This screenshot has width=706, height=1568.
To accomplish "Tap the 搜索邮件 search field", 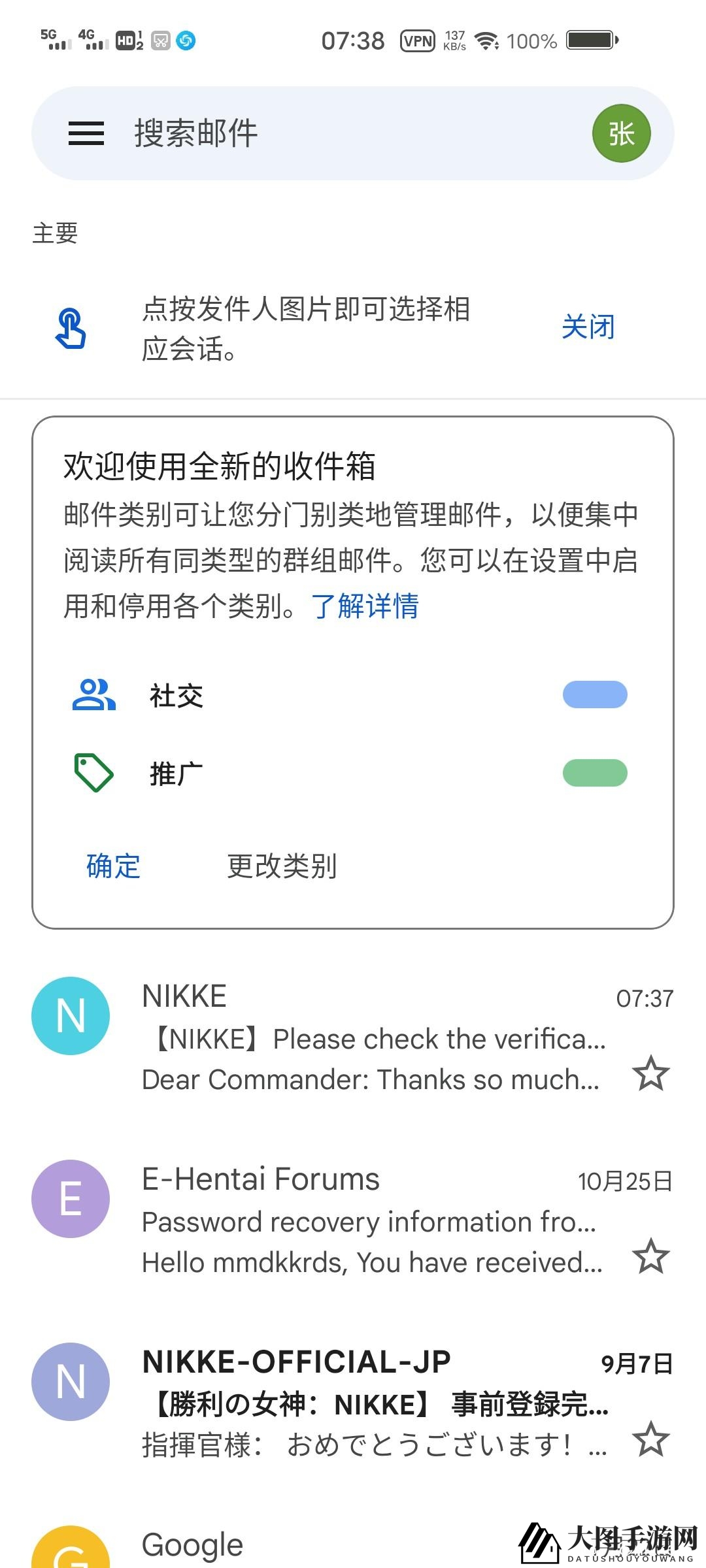I will click(327, 133).
